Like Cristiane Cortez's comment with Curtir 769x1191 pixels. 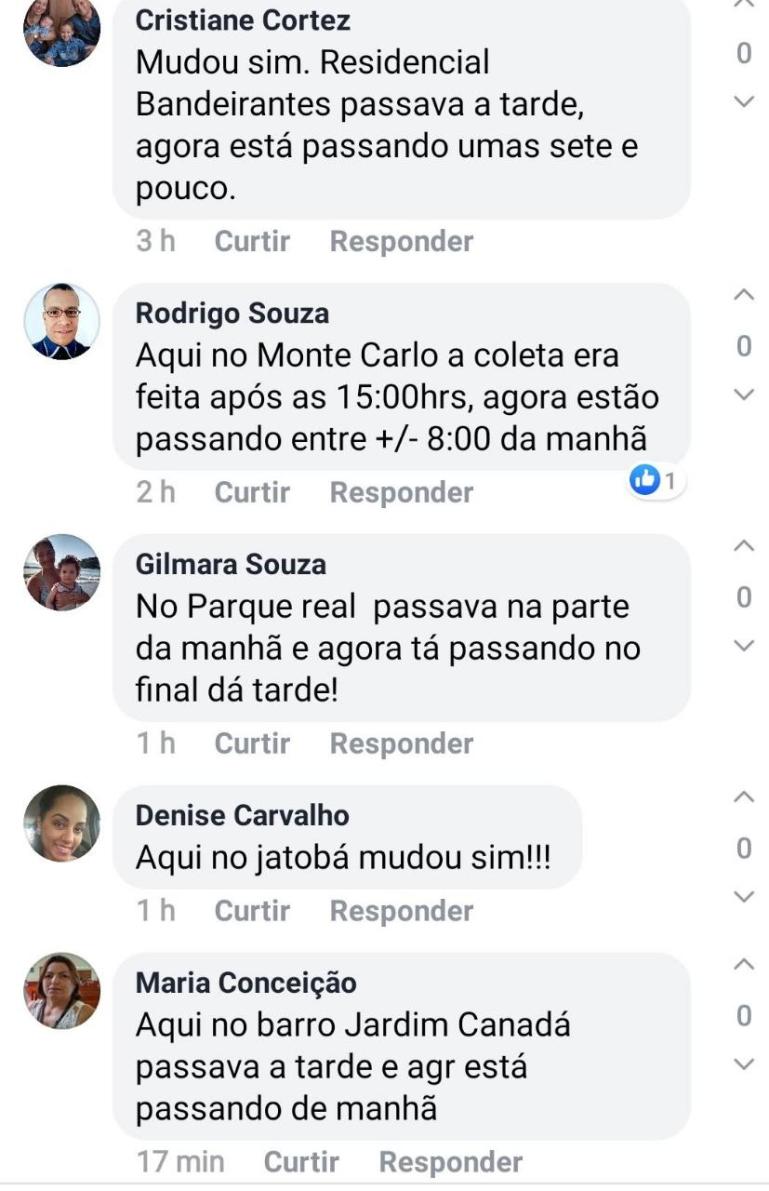pos(252,242)
